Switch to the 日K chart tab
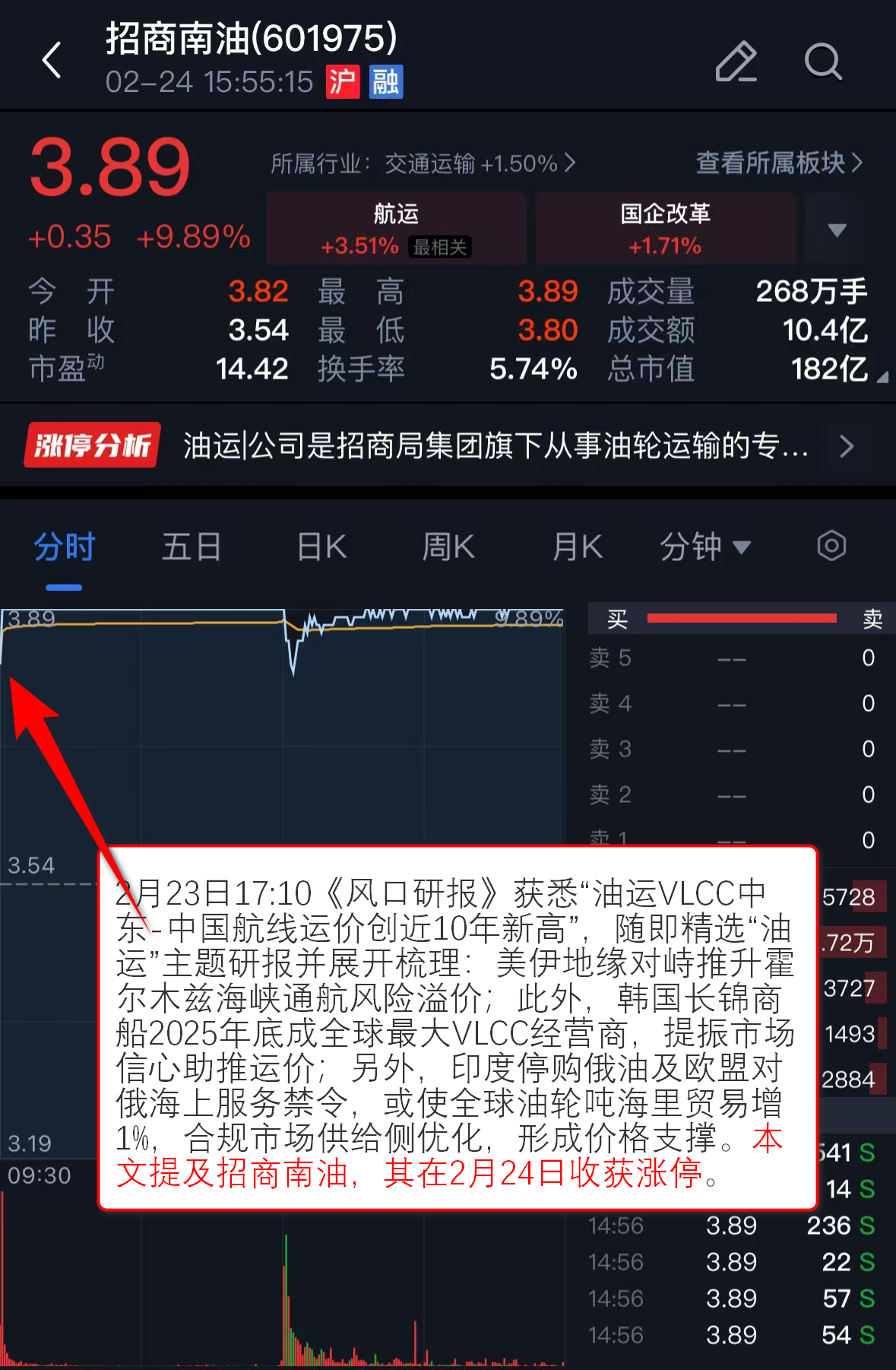 pos(321,547)
